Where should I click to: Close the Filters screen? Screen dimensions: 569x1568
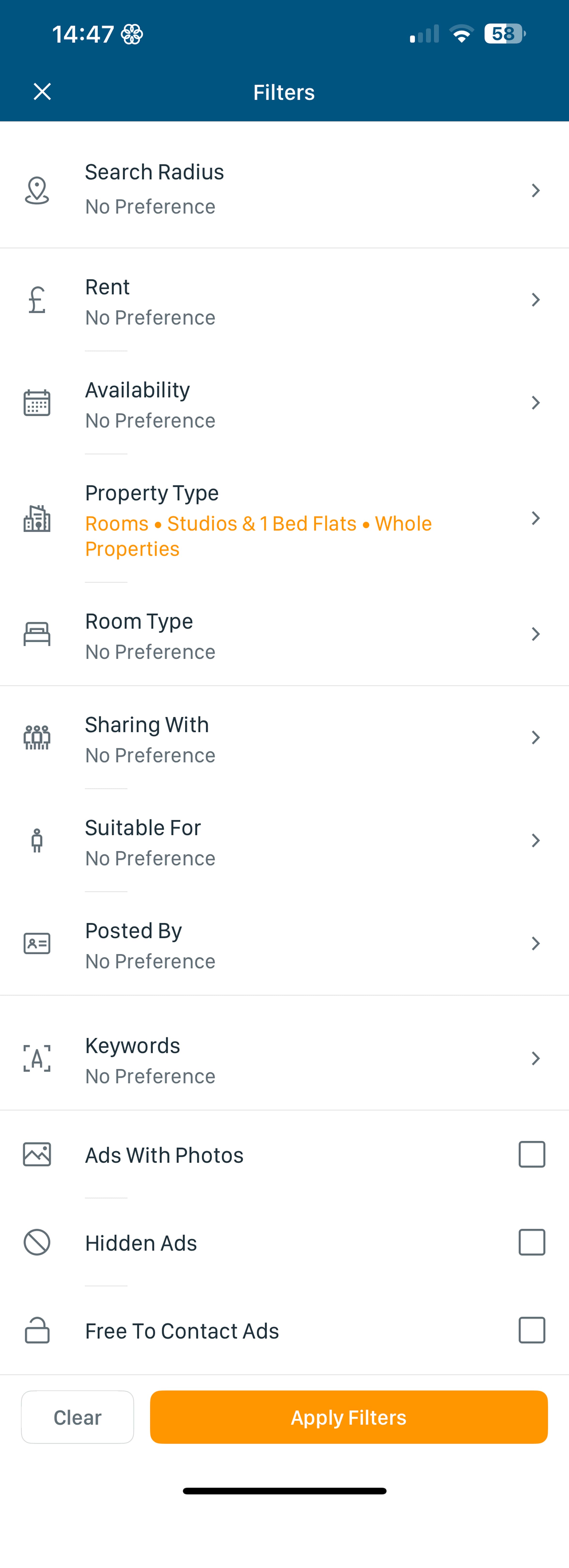(x=42, y=92)
